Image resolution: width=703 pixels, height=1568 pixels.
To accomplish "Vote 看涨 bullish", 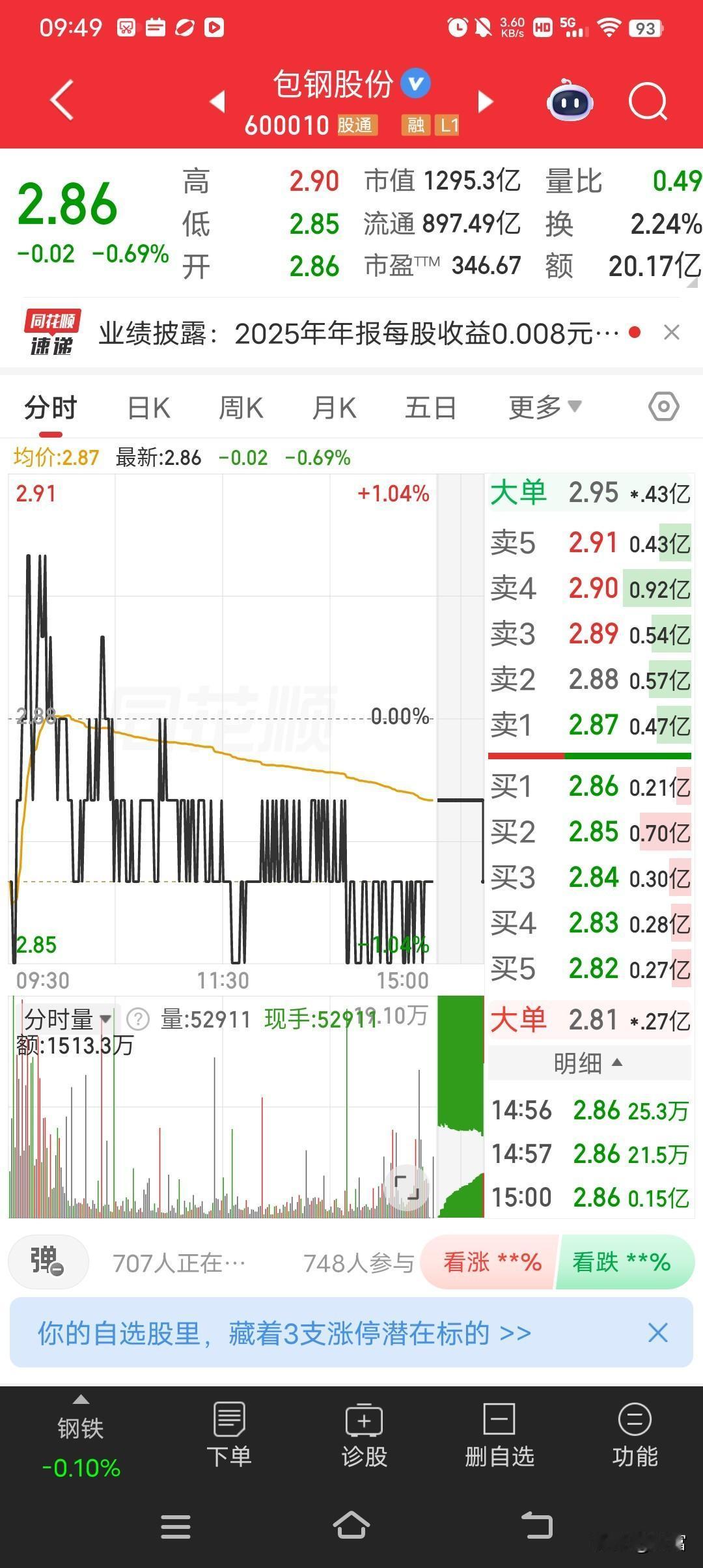I will 491,1261.
